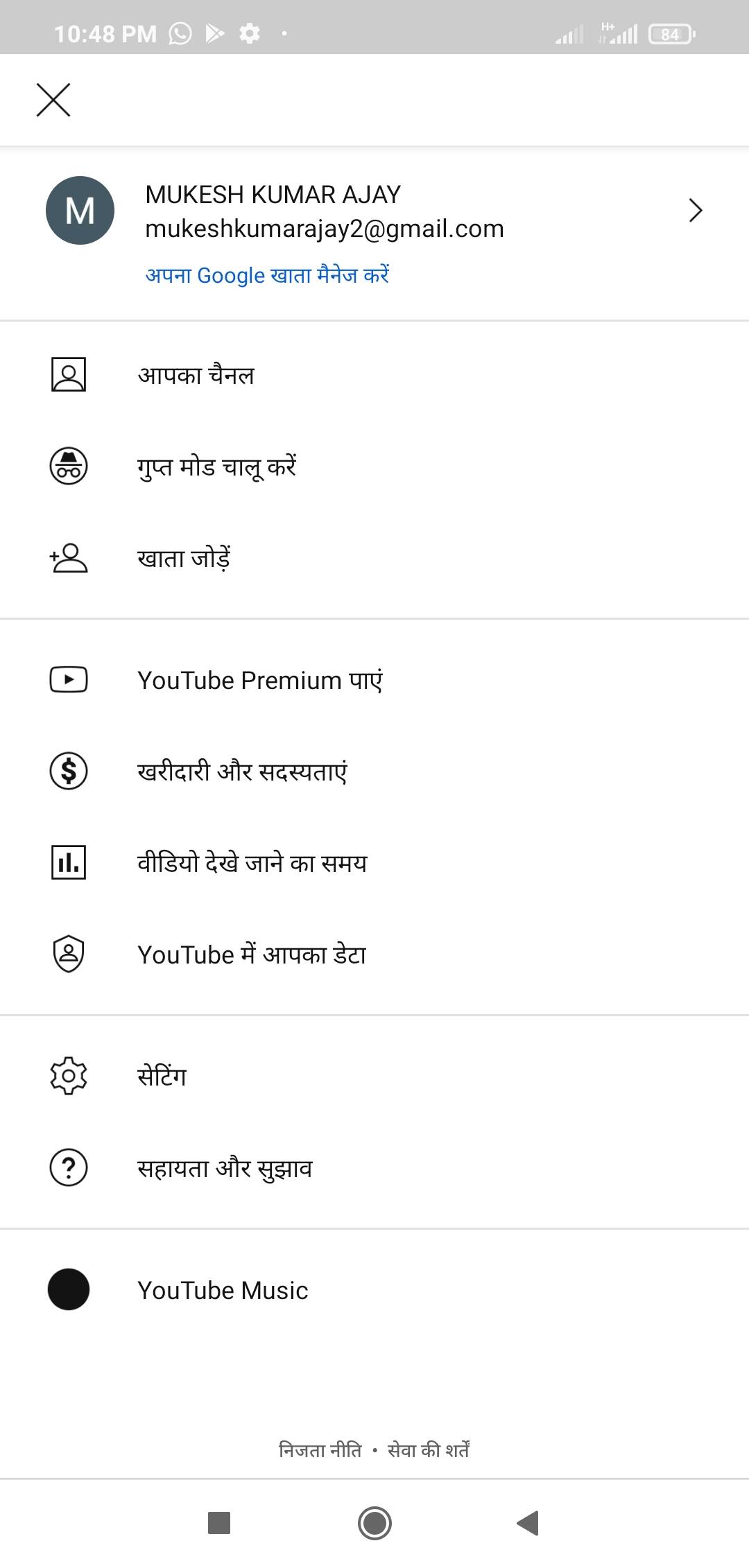Open सेवा की शर्तें link
The image size is (749, 1568).
429,1449
